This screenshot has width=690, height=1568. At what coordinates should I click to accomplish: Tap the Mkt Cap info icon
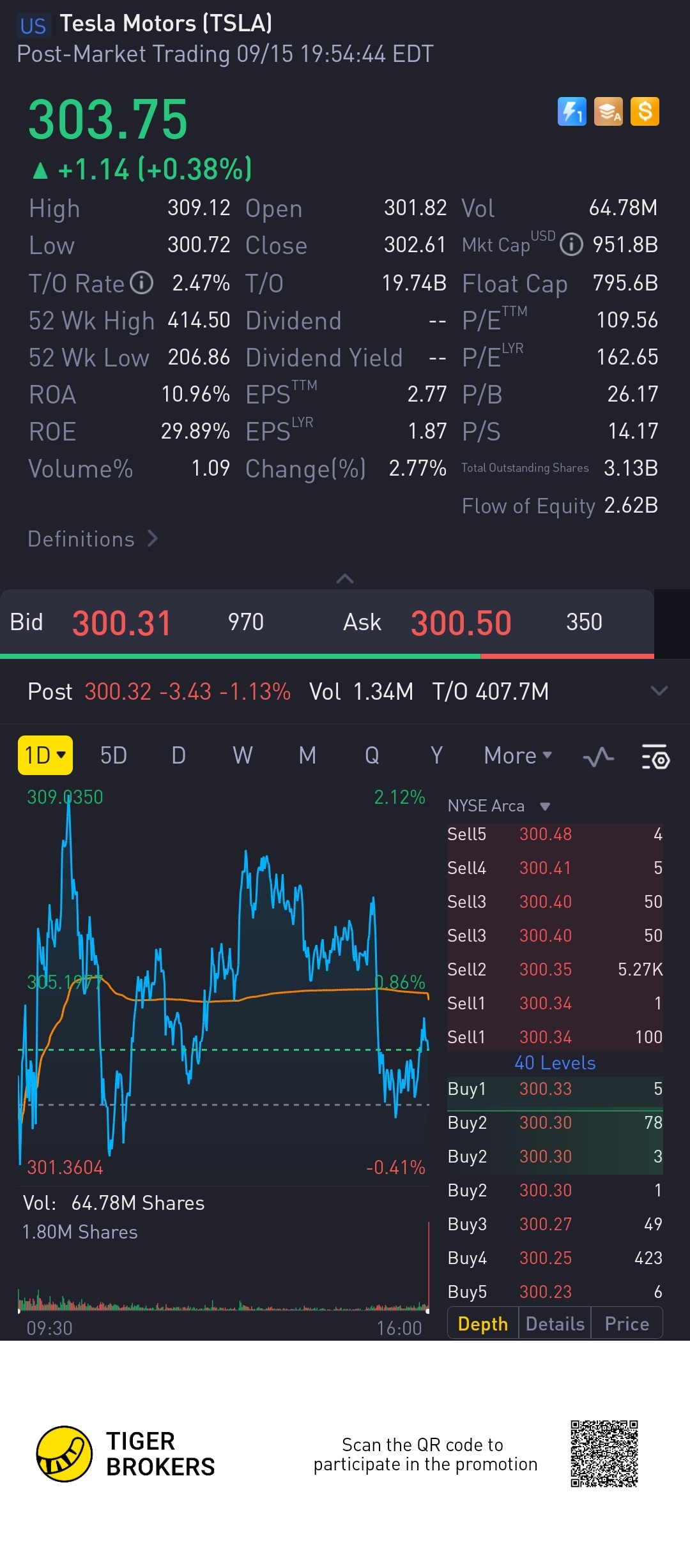click(571, 245)
